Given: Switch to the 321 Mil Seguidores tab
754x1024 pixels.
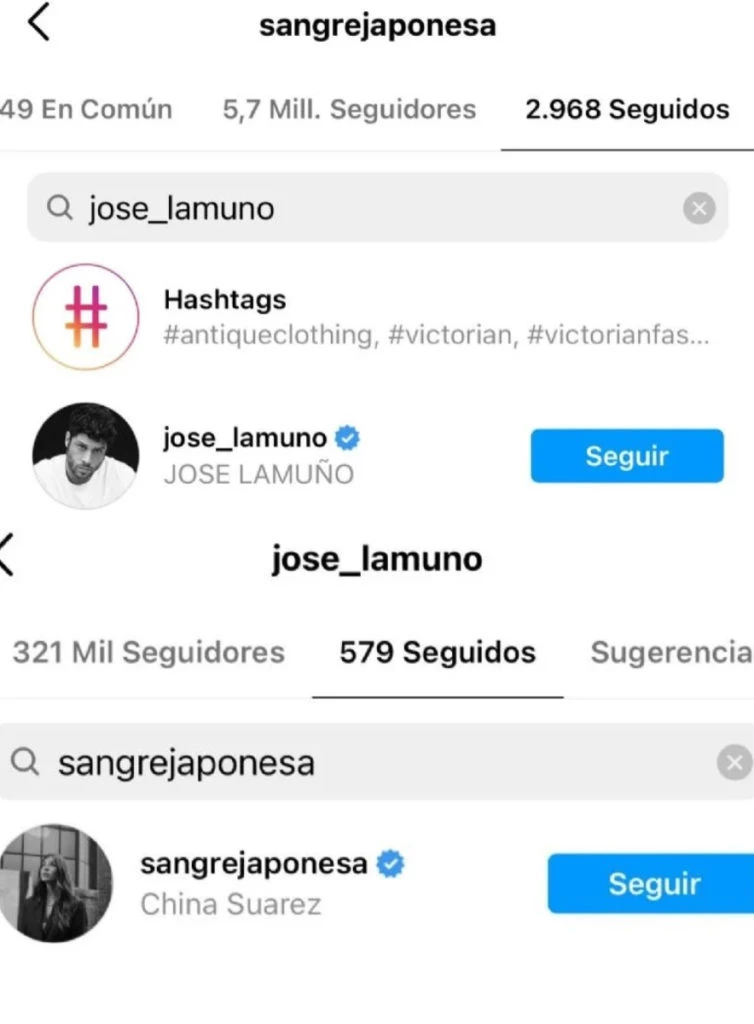Looking at the screenshot, I should pos(148,653).
